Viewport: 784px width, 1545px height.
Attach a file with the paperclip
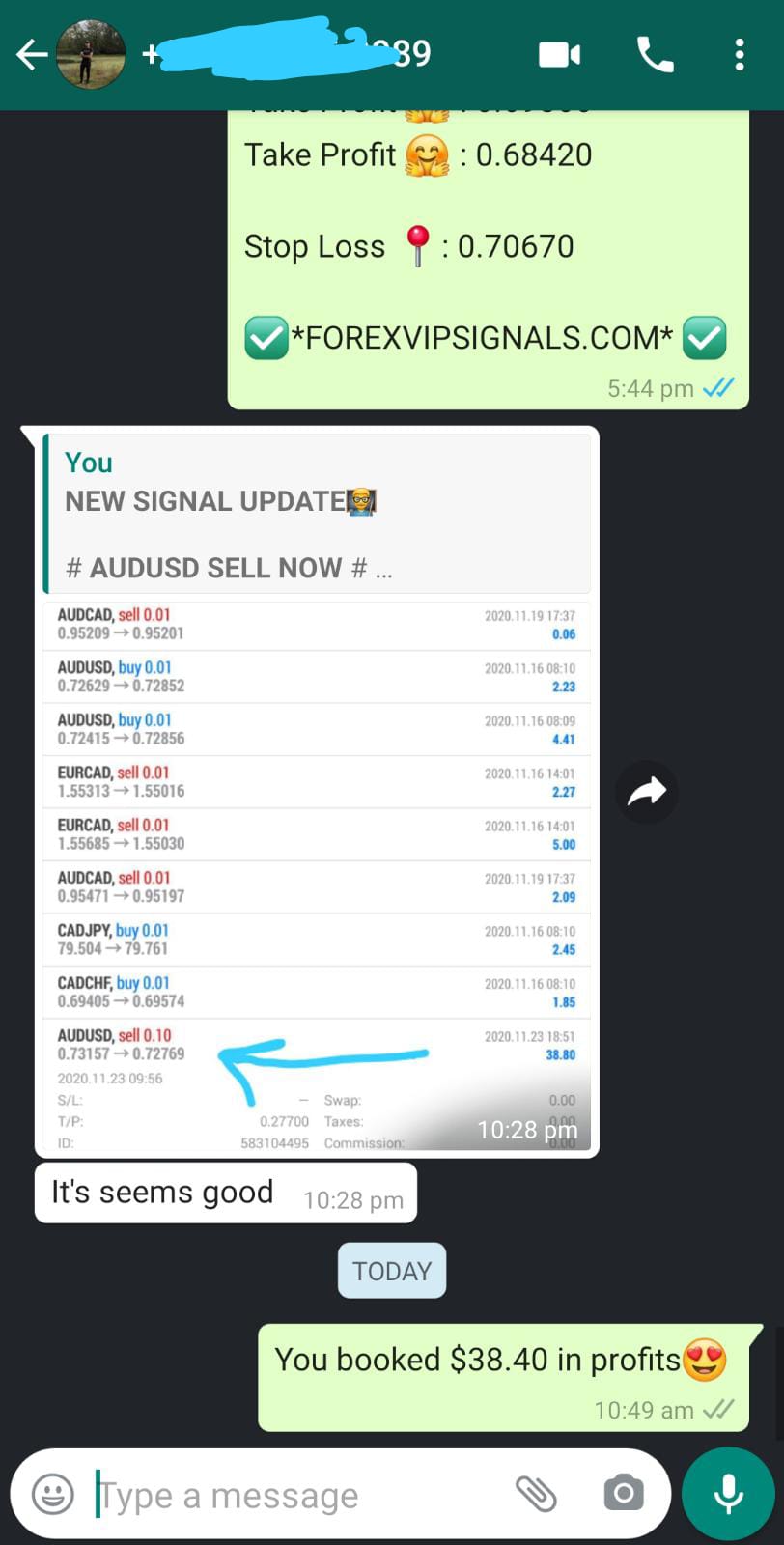coord(536,1494)
